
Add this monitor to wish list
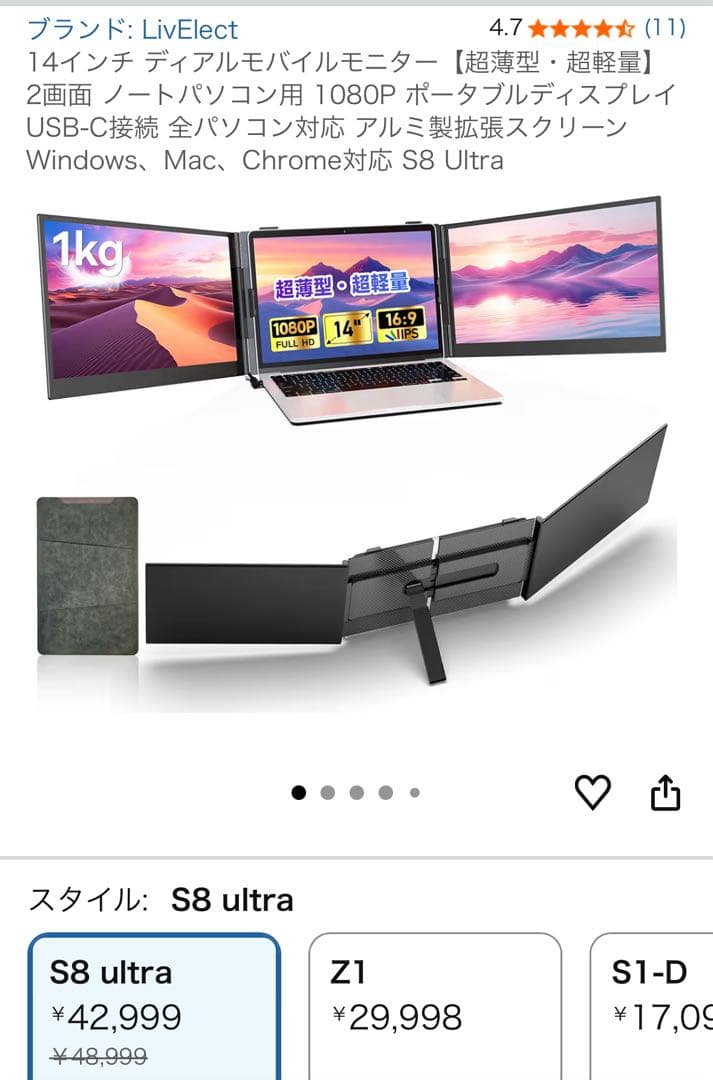(x=593, y=792)
